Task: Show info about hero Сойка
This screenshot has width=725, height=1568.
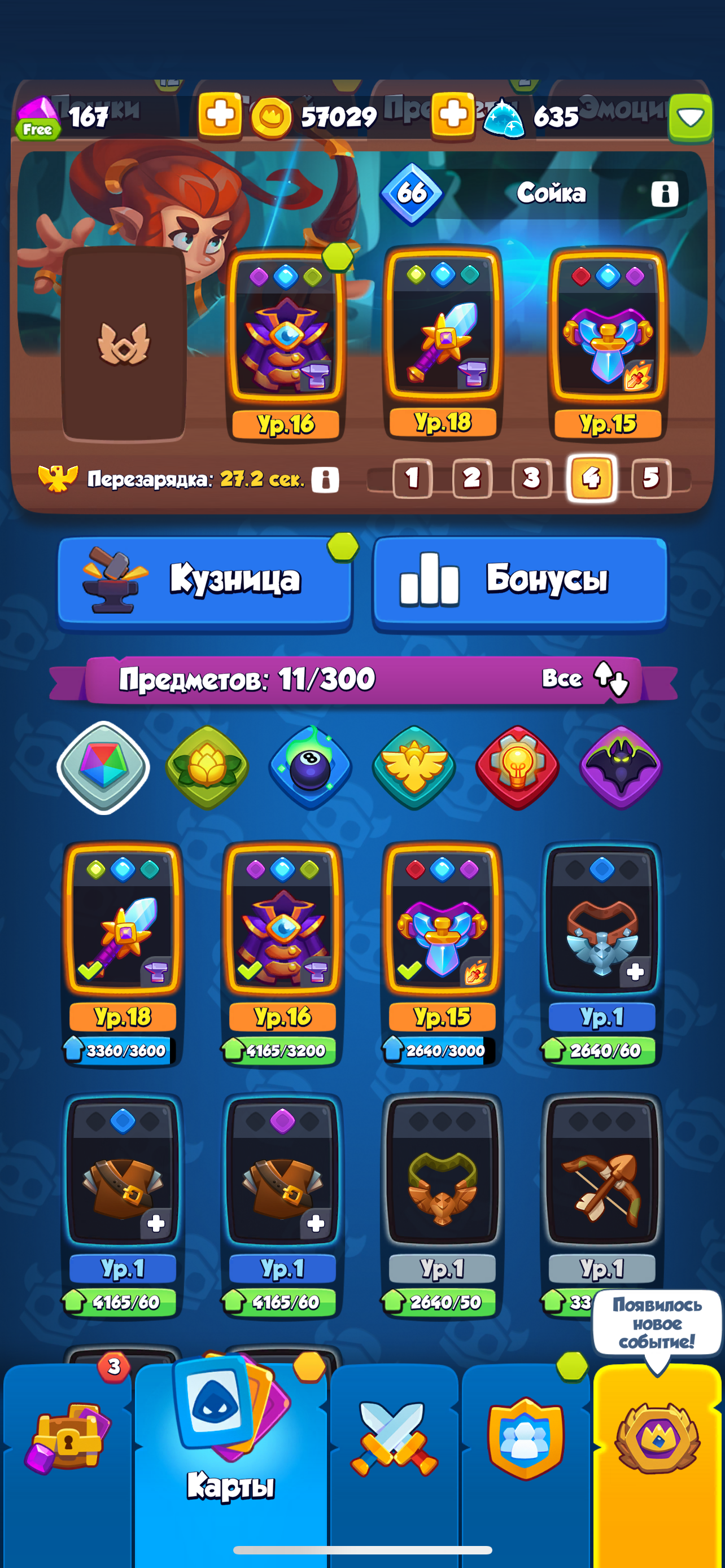Action: [x=664, y=194]
